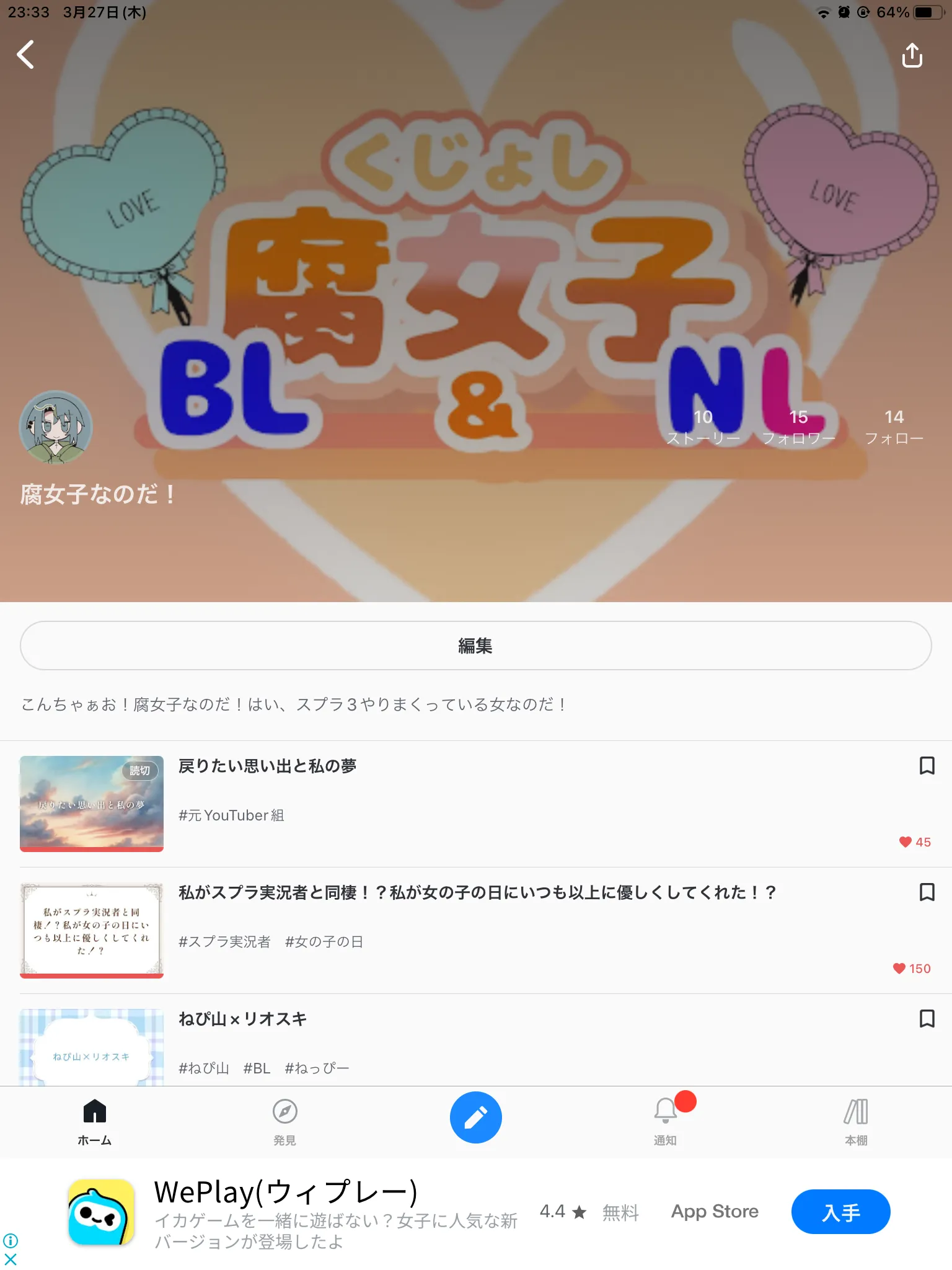Close the WePlay ad banner
This screenshot has width=952, height=1270.
click(11, 1259)
